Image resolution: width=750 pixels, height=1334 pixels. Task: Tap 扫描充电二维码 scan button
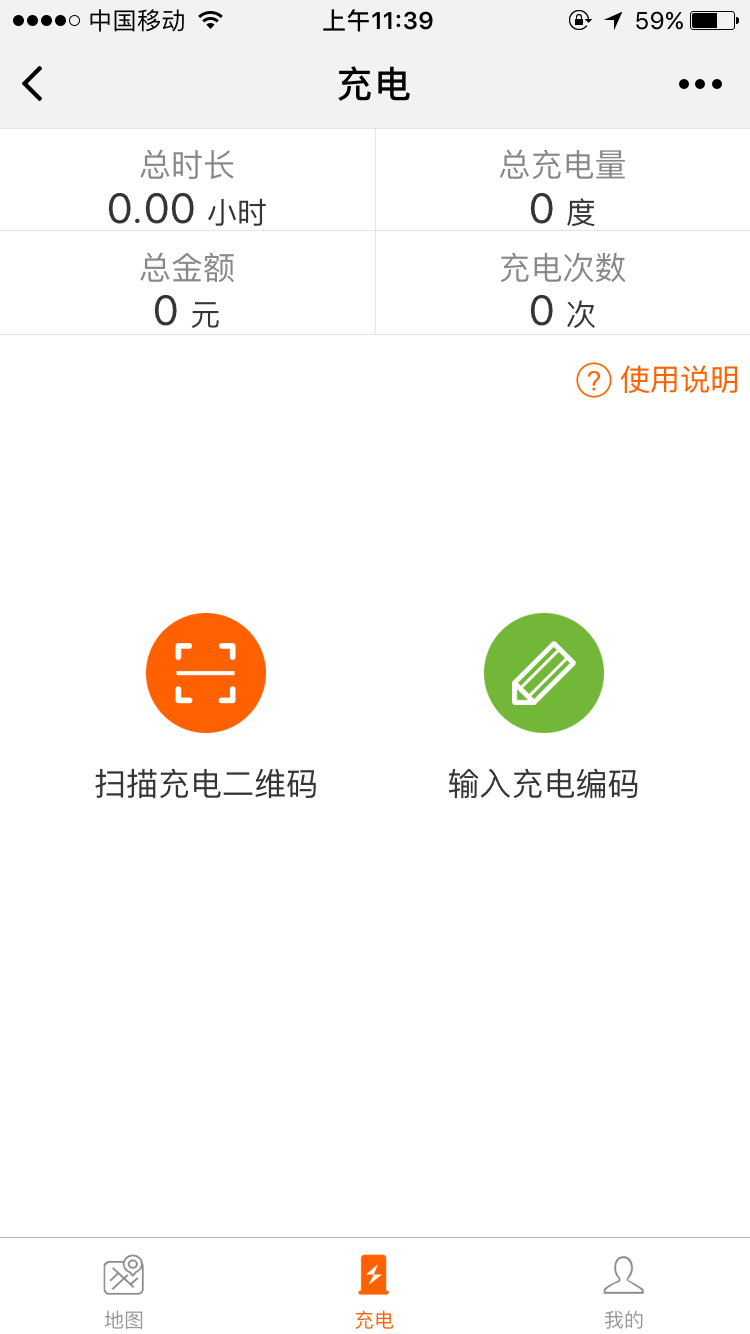[x=206, y=673]
